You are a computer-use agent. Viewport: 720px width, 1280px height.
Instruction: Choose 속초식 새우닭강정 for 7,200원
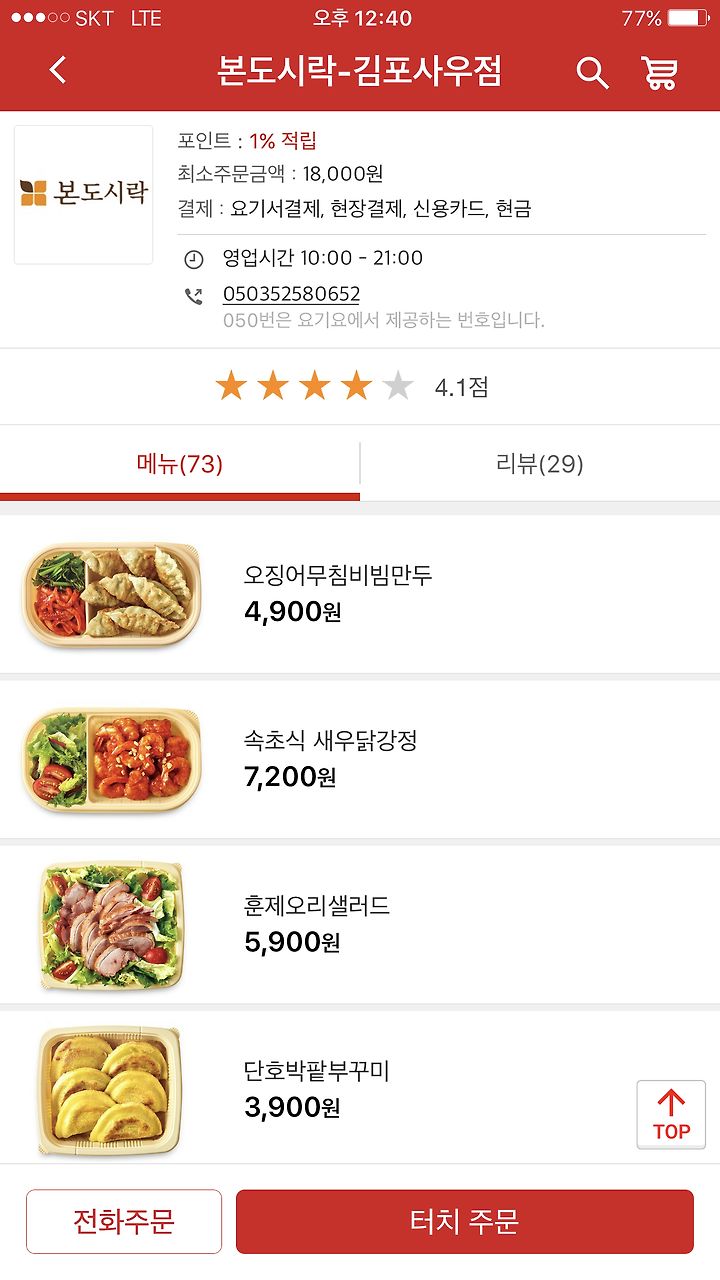pos(360,759)
